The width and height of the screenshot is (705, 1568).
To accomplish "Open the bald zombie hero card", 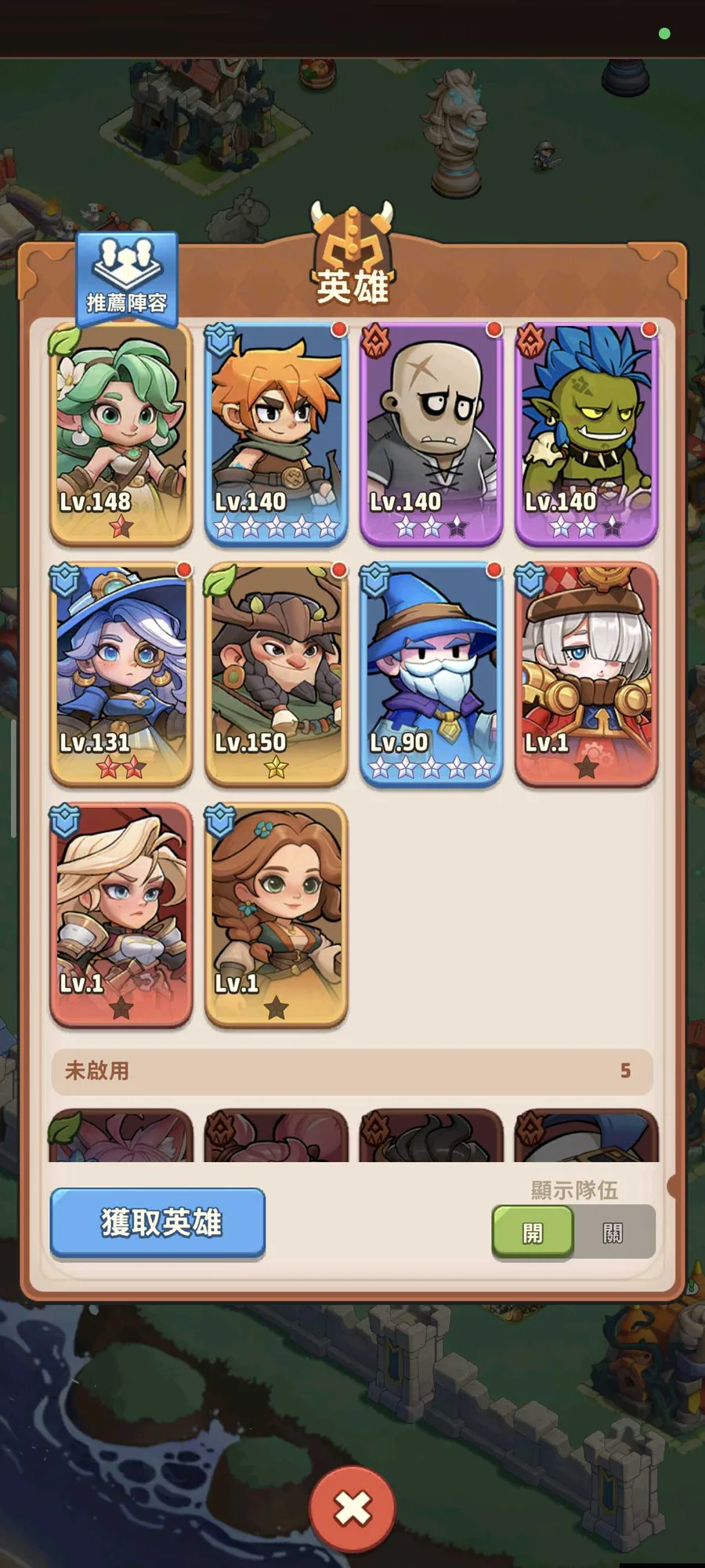I will 430,433.
